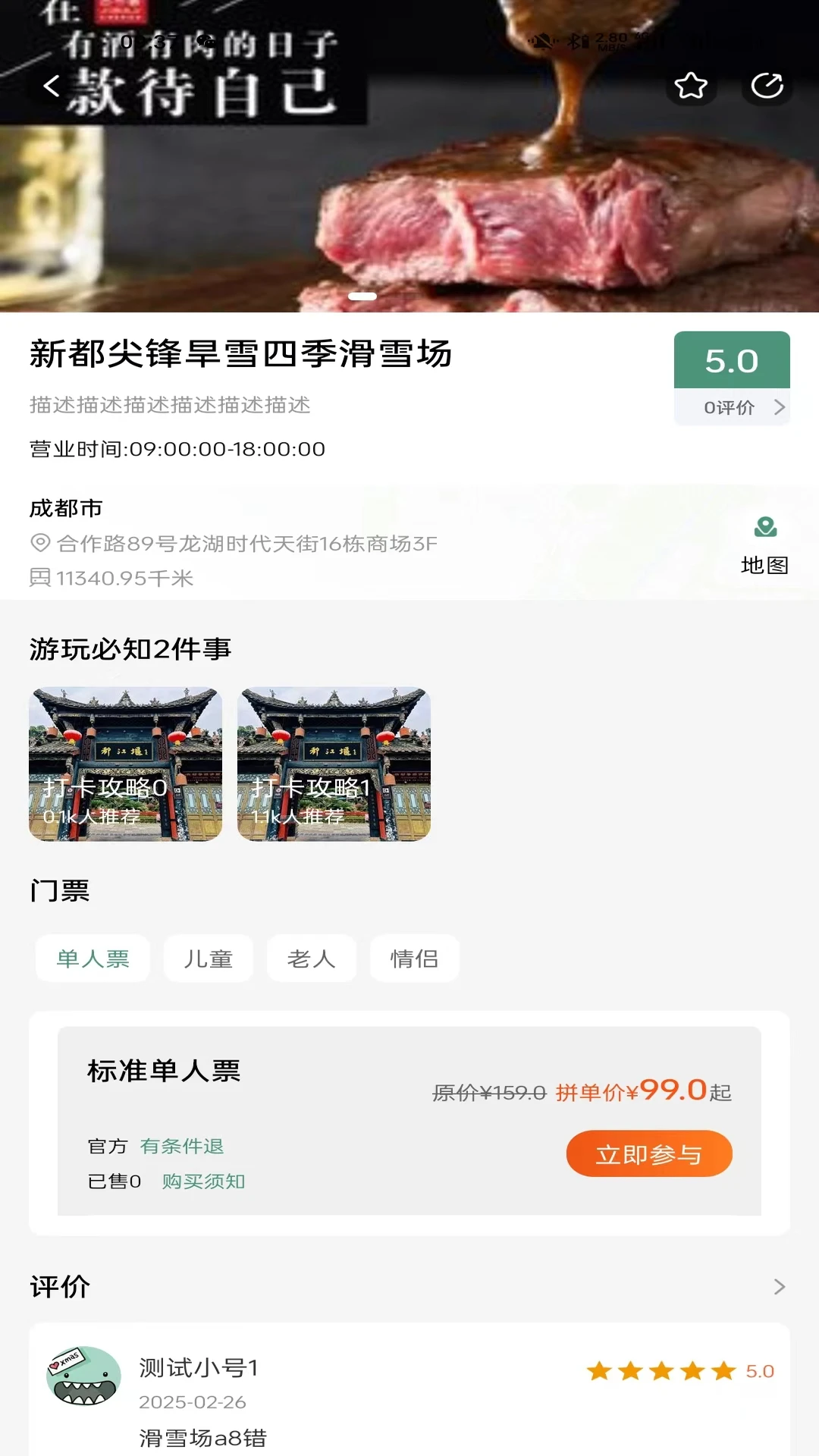Select the 单人票 ticket type
This screenshot has width=819, height=1456.
93,959
